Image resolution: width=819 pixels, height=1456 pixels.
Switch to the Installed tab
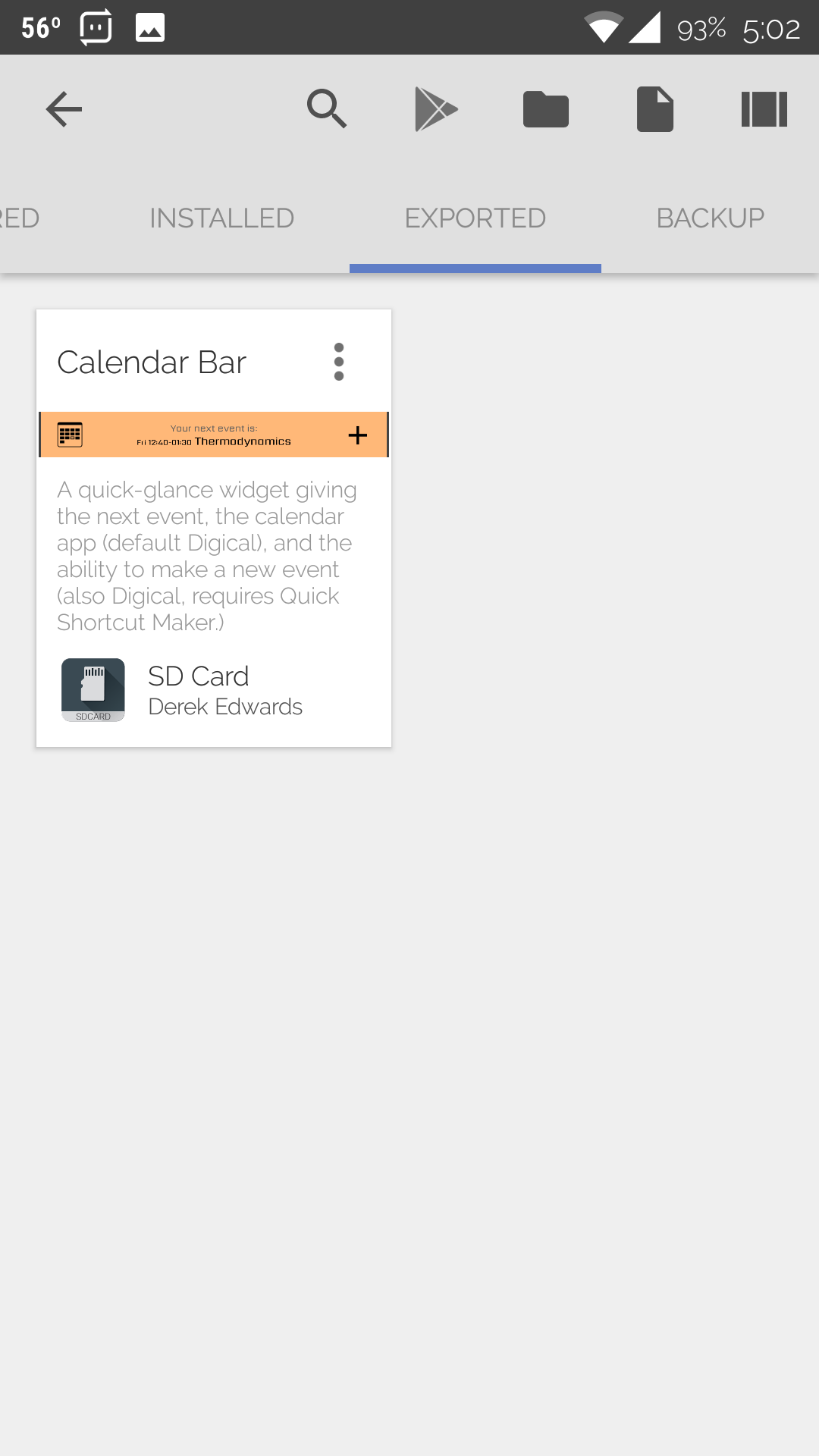[x=221, y=218]
